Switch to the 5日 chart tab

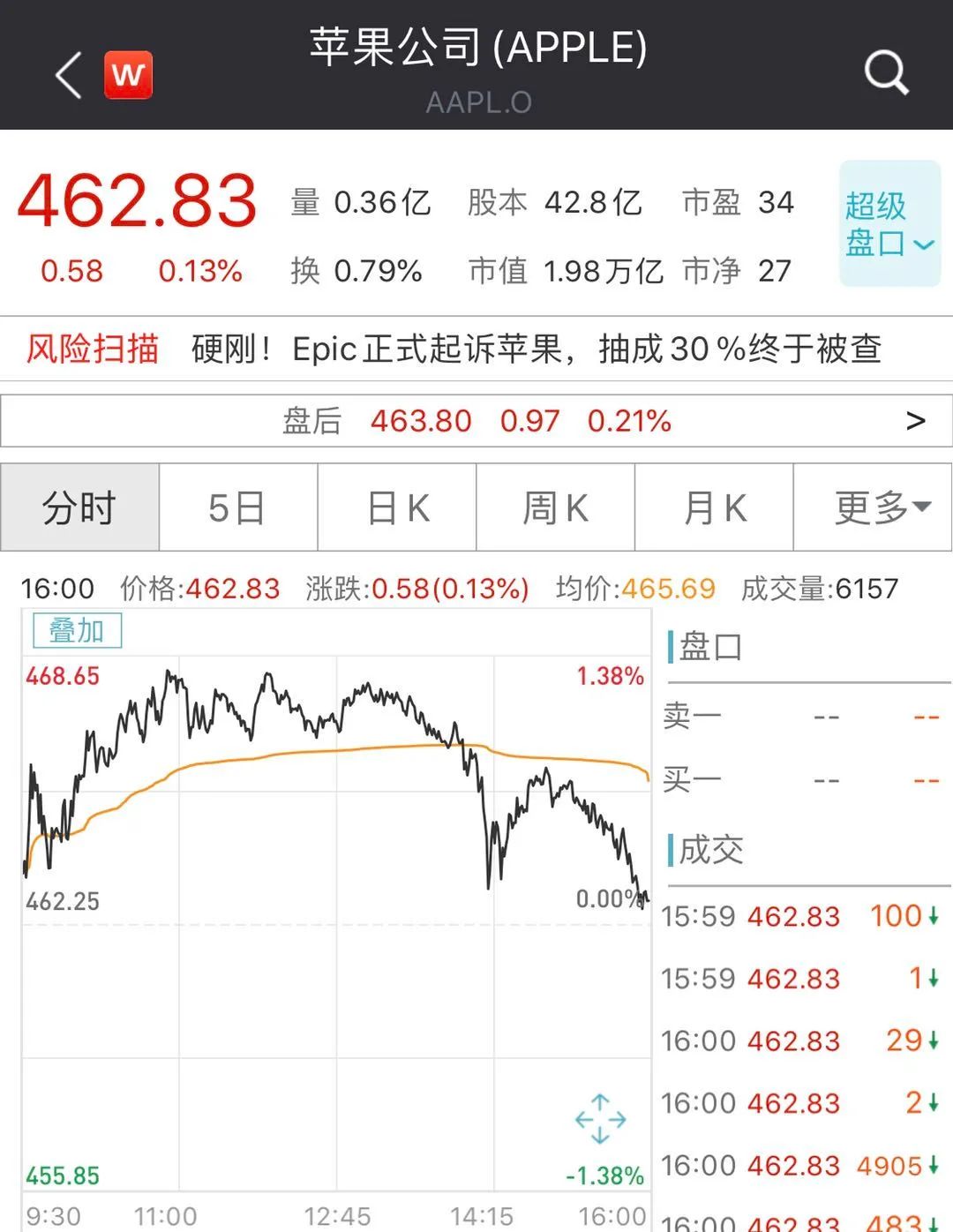[237, 508]
